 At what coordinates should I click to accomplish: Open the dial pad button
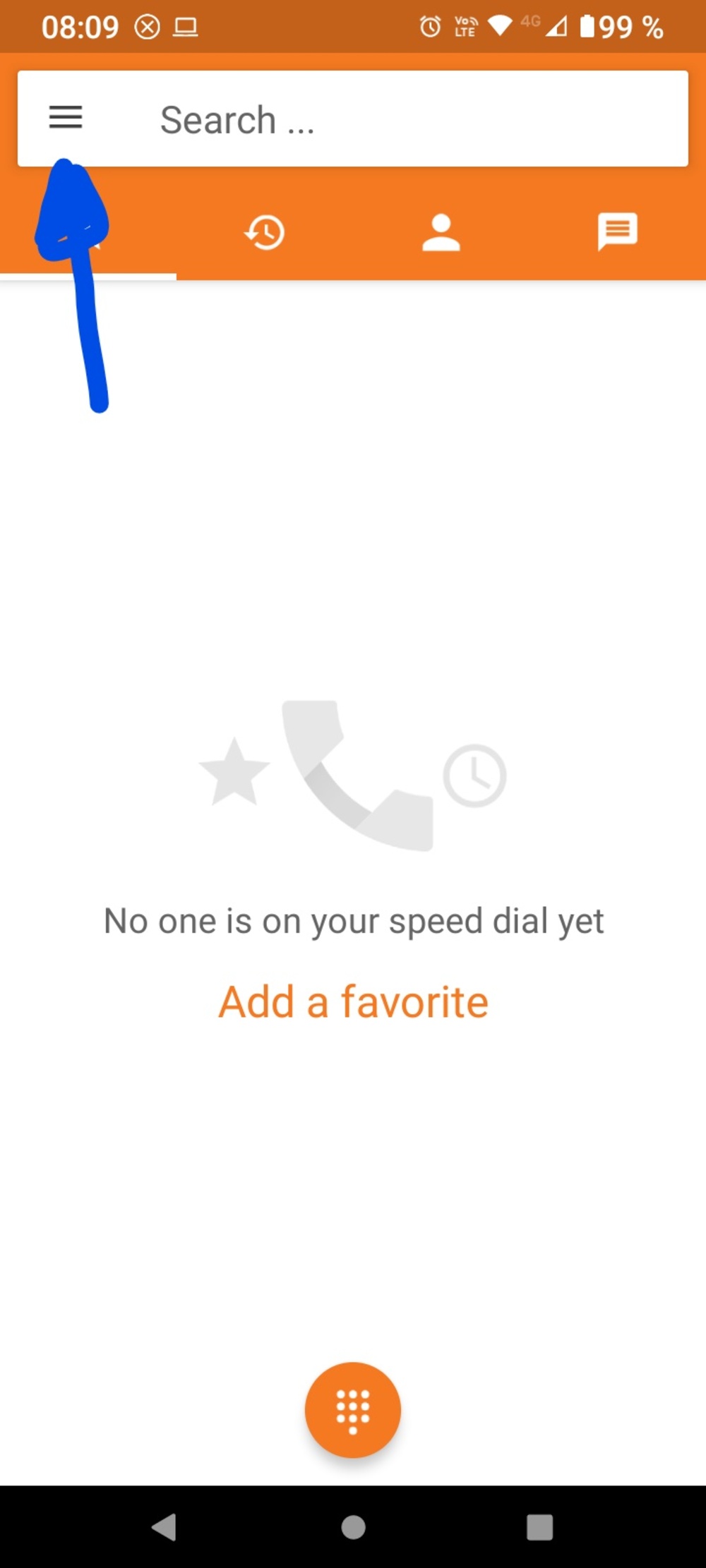coord(353,1409)
